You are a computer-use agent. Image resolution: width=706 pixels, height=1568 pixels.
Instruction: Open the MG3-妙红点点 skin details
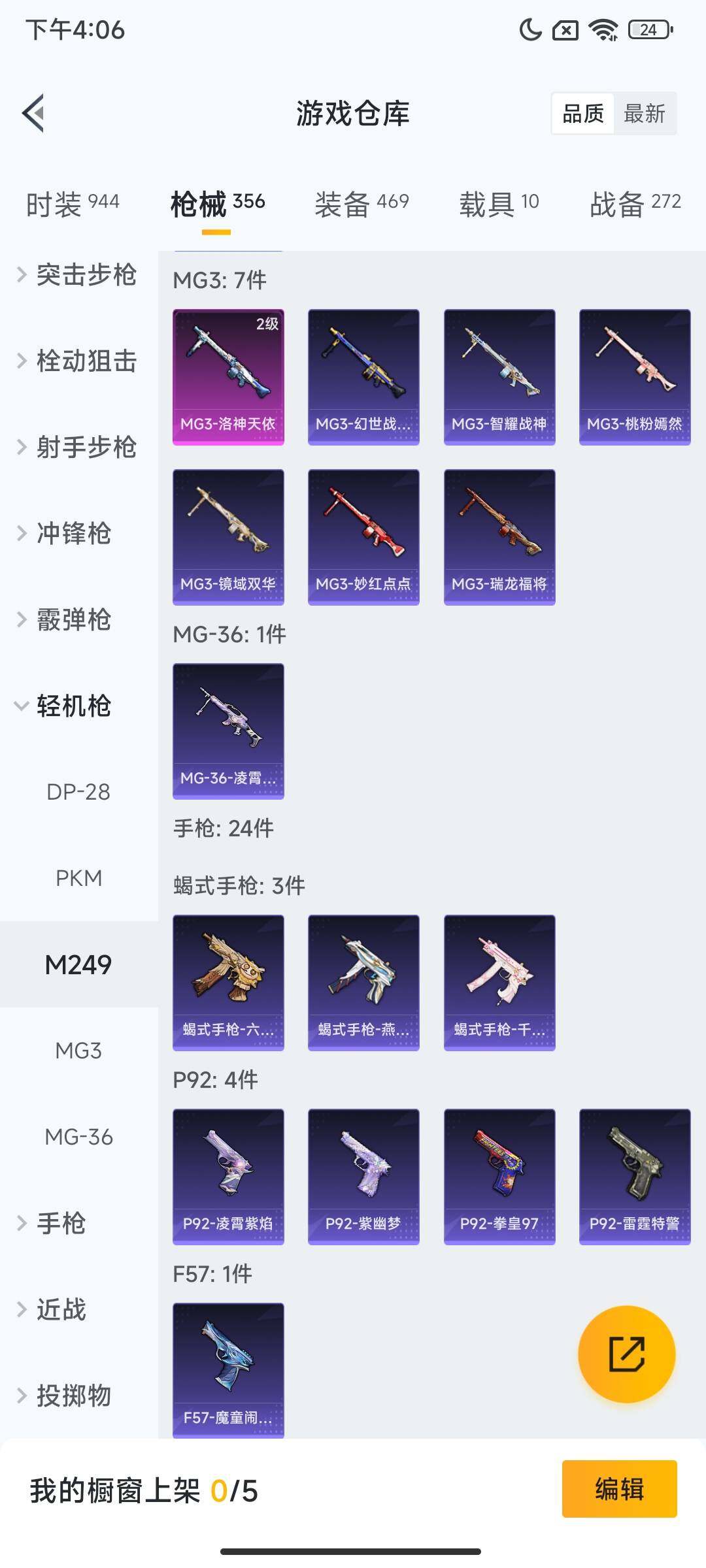363,536
